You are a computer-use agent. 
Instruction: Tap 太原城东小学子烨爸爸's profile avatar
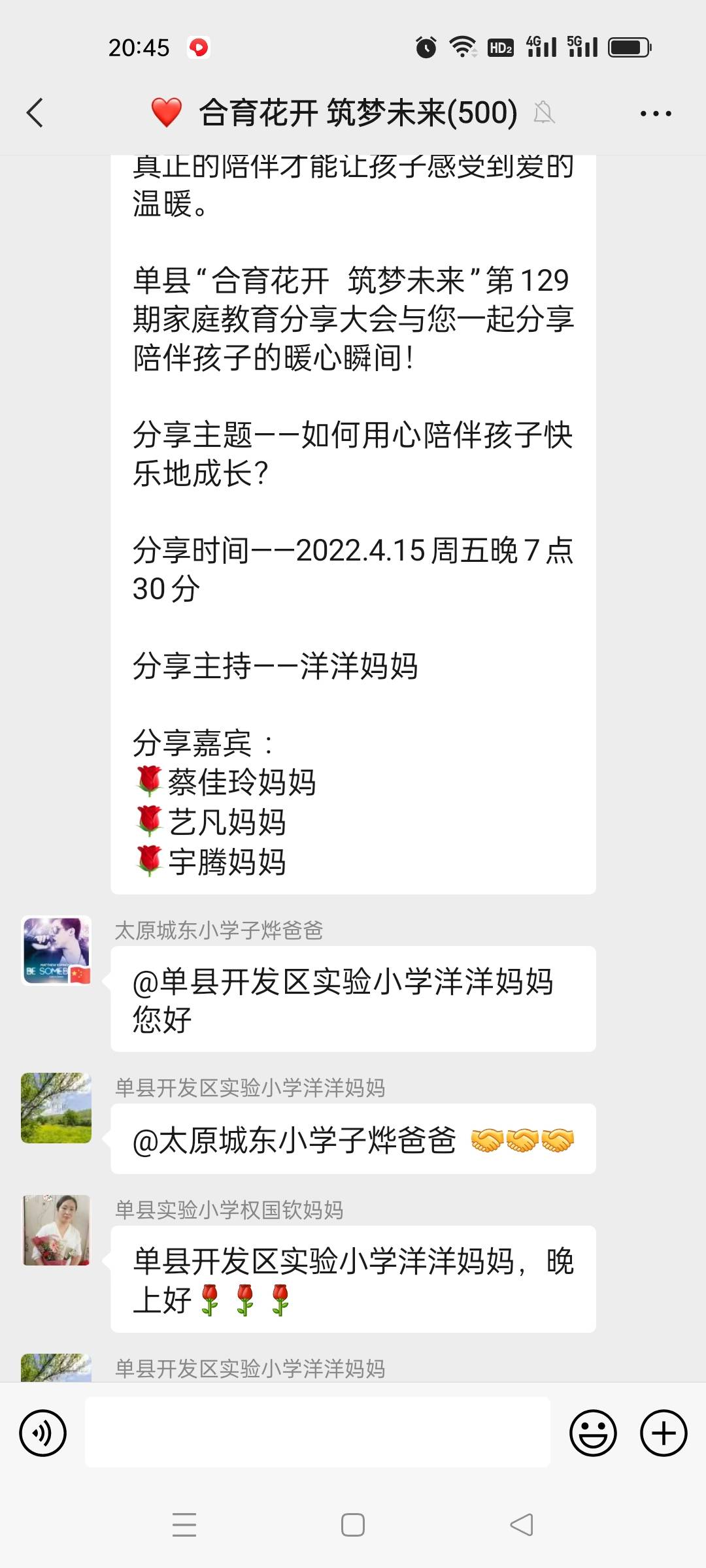(56, 951)
